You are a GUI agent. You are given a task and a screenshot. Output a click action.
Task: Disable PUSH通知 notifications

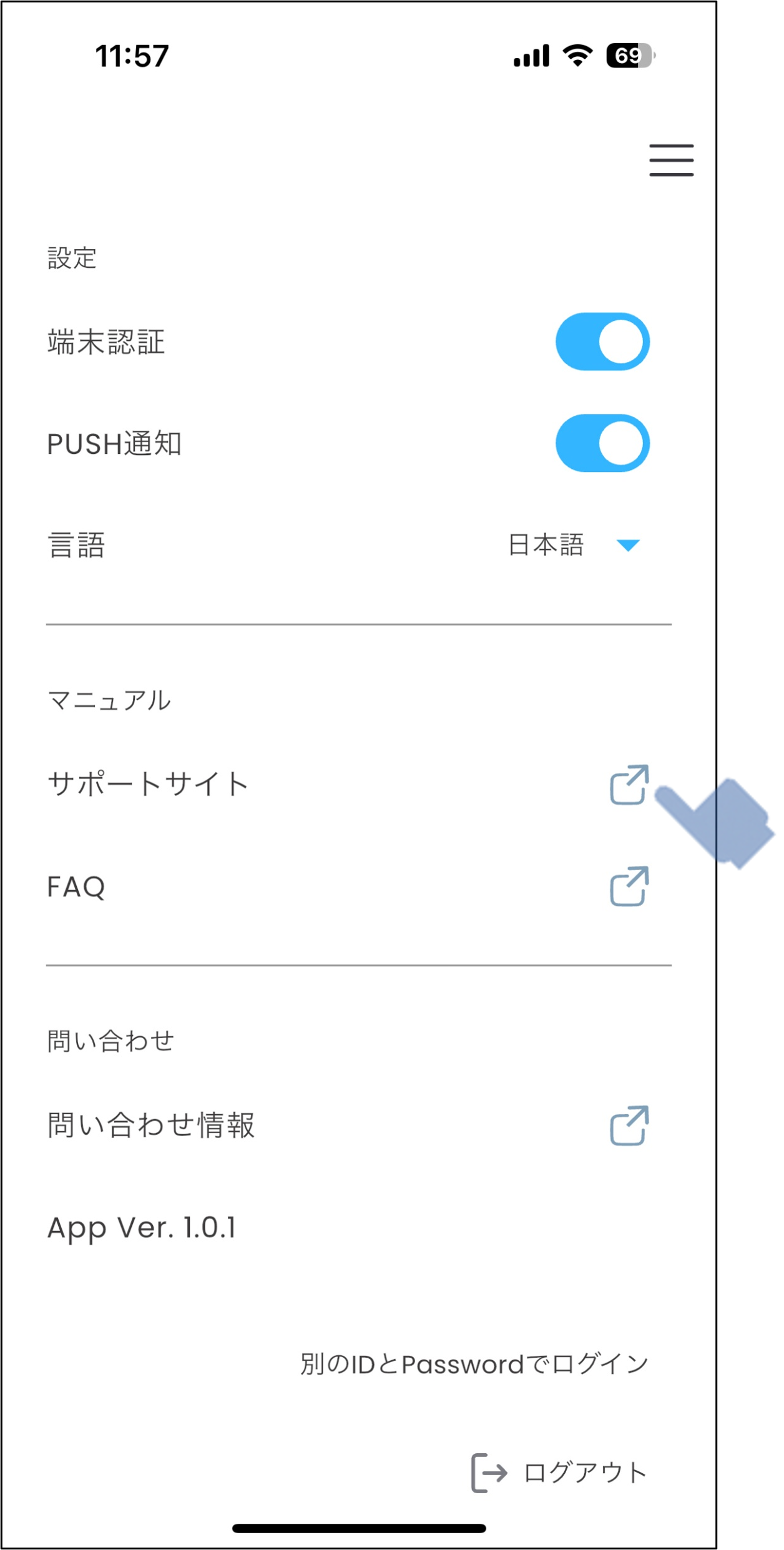coord(602,443)
